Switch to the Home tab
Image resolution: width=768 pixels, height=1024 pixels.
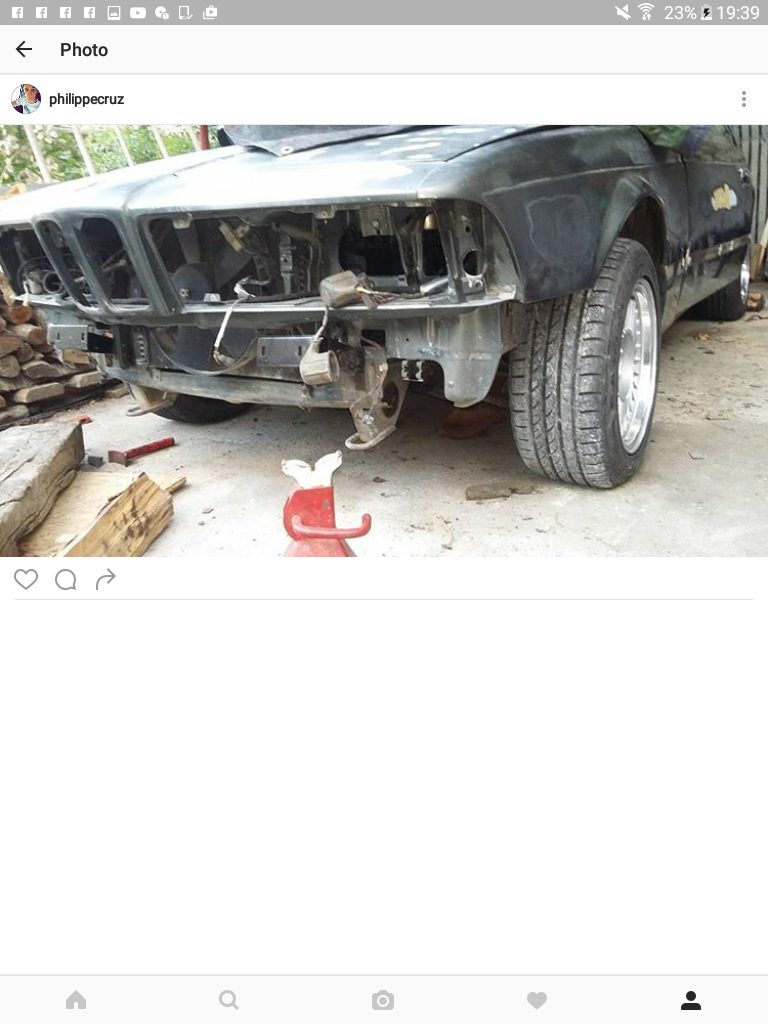click(x=76, y=1000)
